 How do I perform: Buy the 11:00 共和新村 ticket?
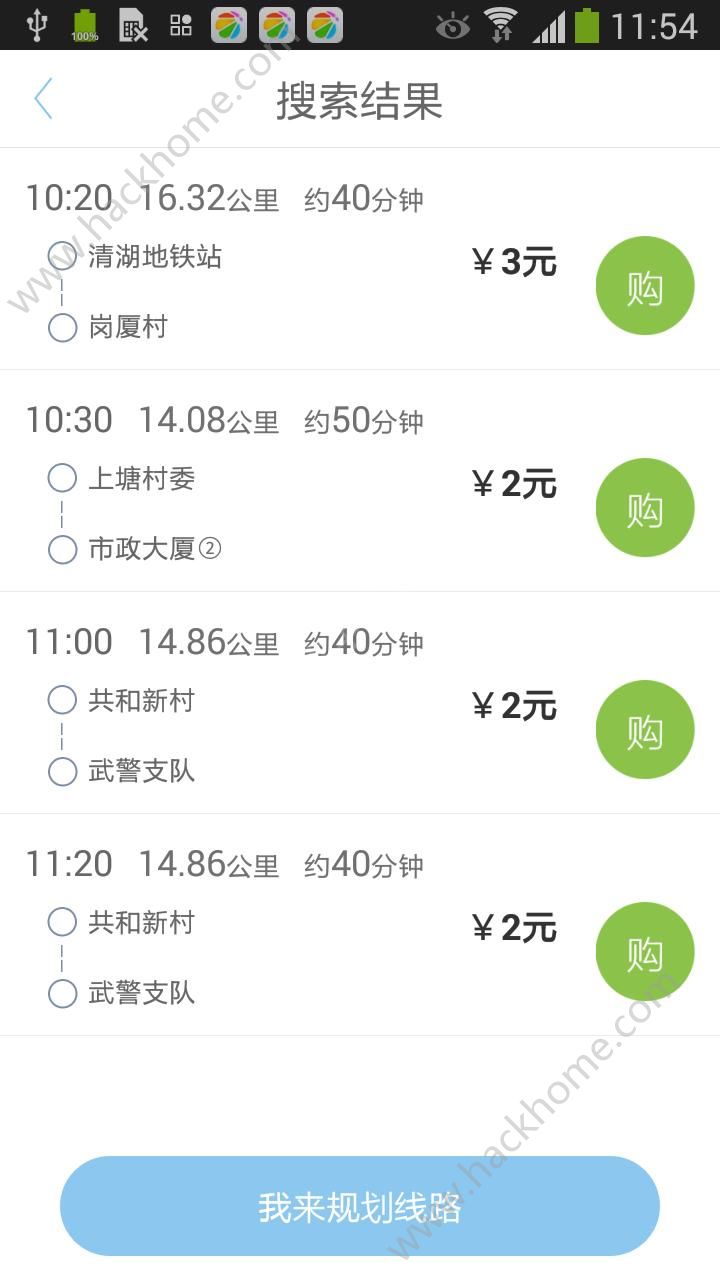pos(644,730)
